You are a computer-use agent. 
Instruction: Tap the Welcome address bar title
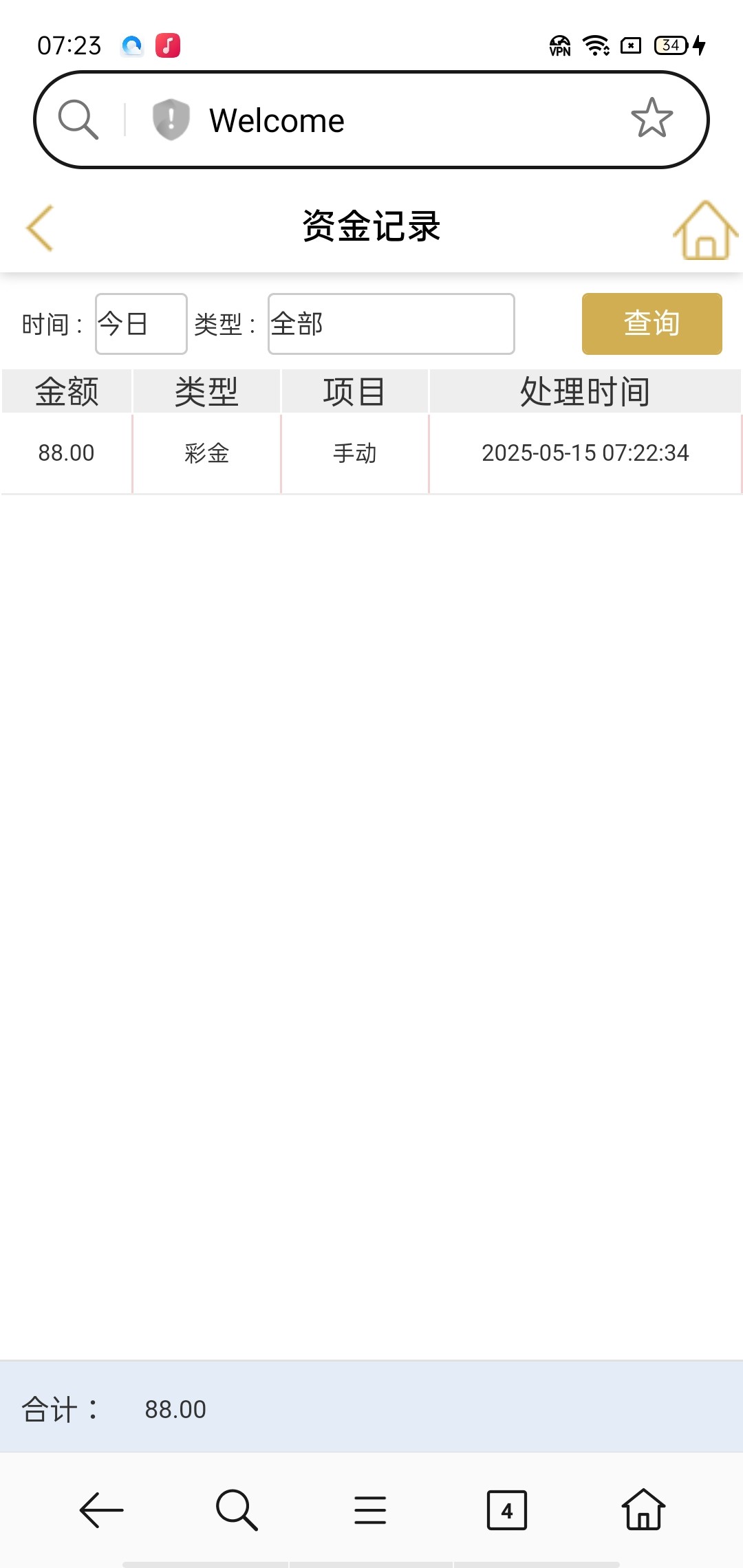pos(277,121)
